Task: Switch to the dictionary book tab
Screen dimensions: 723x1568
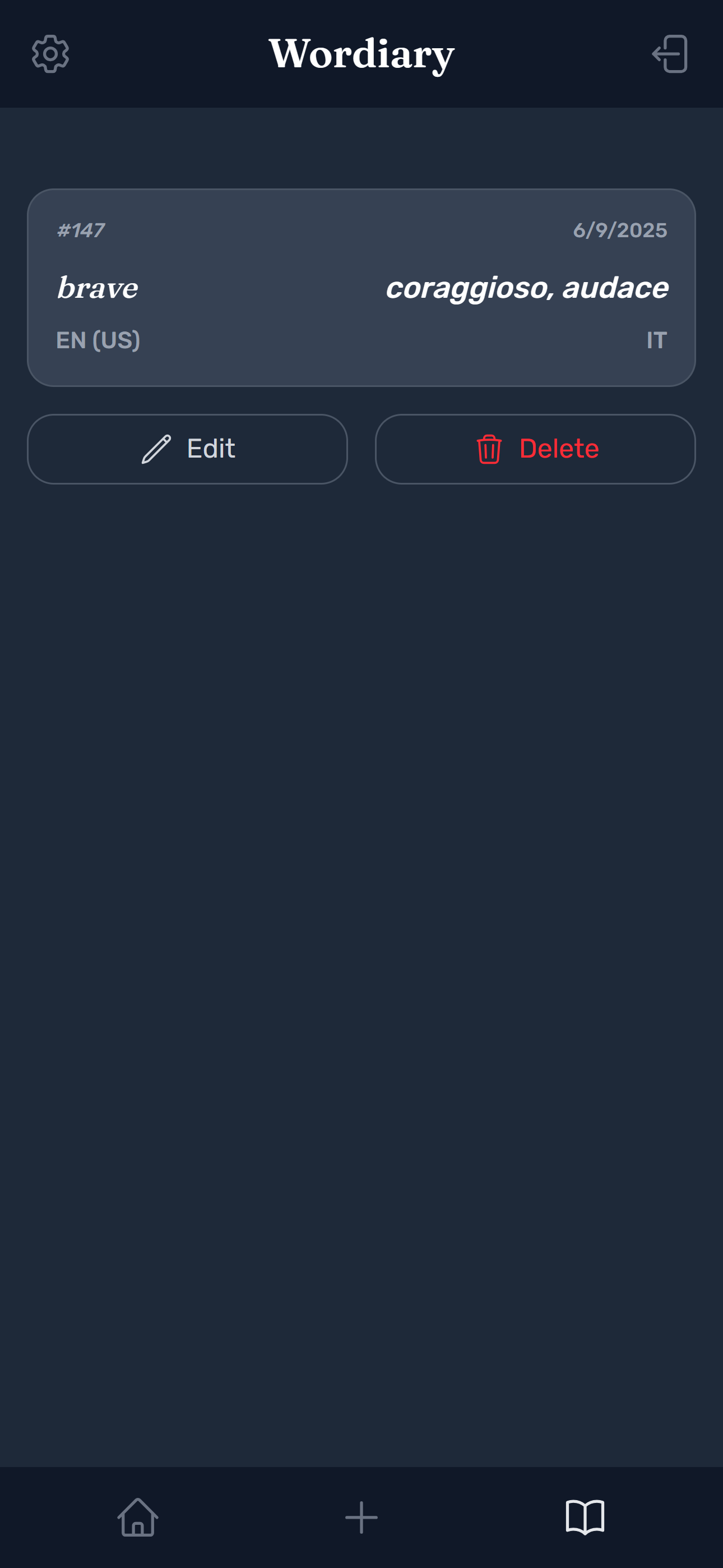Action: (x=585, y=1517)
